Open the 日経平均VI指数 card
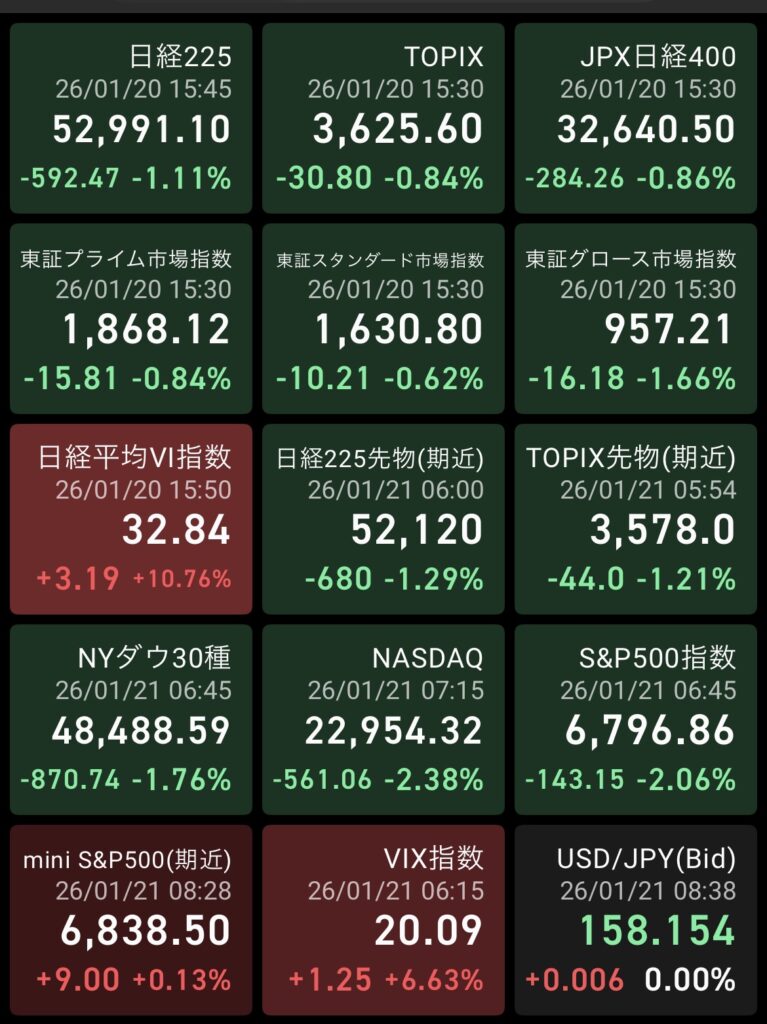The width and height of the screenshot is (767, 1024). pyautogui.click(x=131, y=518)
